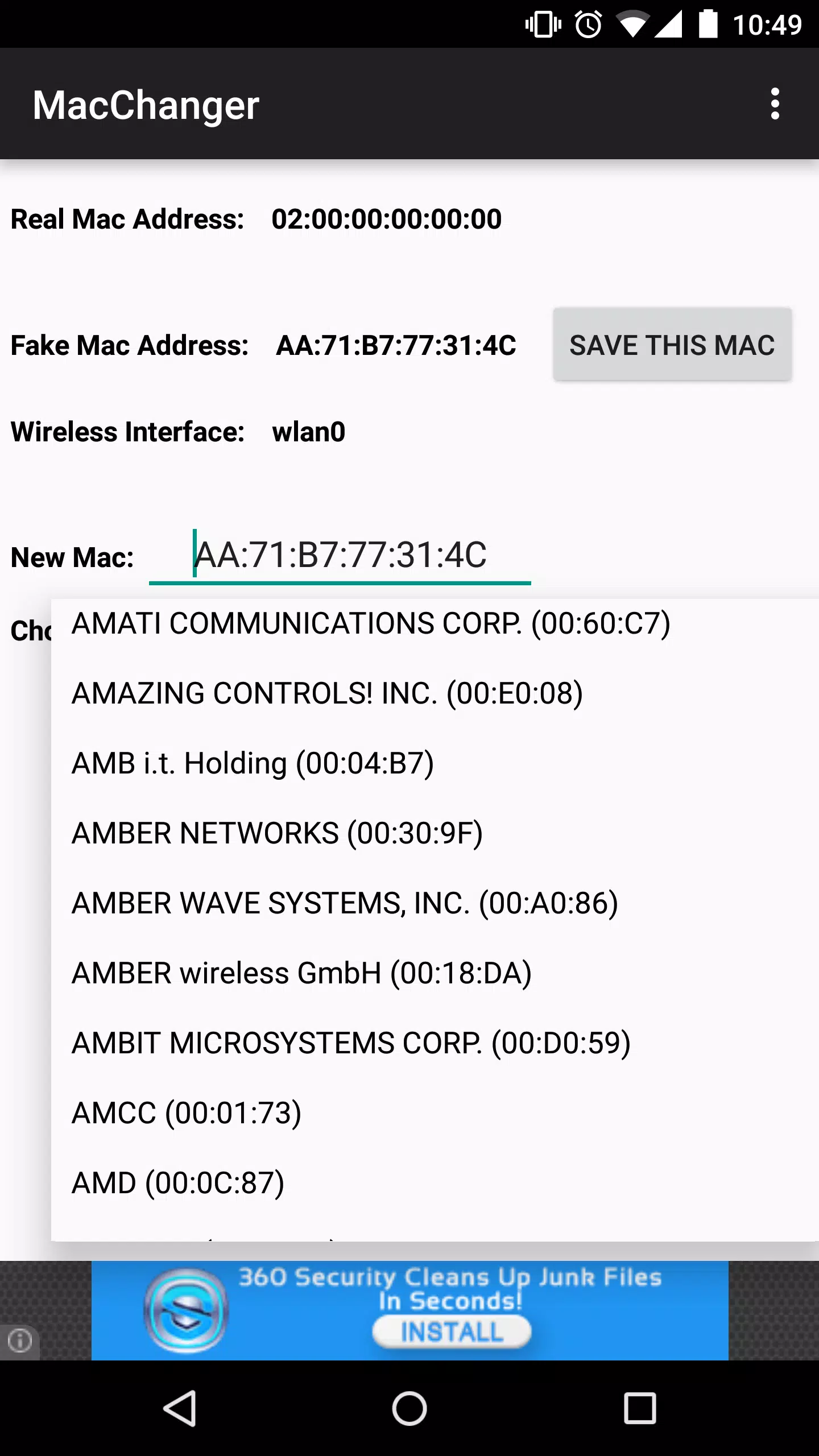Select AMD (00:0C:87) from the vendor list
This screenshot has width=819, height=1456.
click(176, 1182)
